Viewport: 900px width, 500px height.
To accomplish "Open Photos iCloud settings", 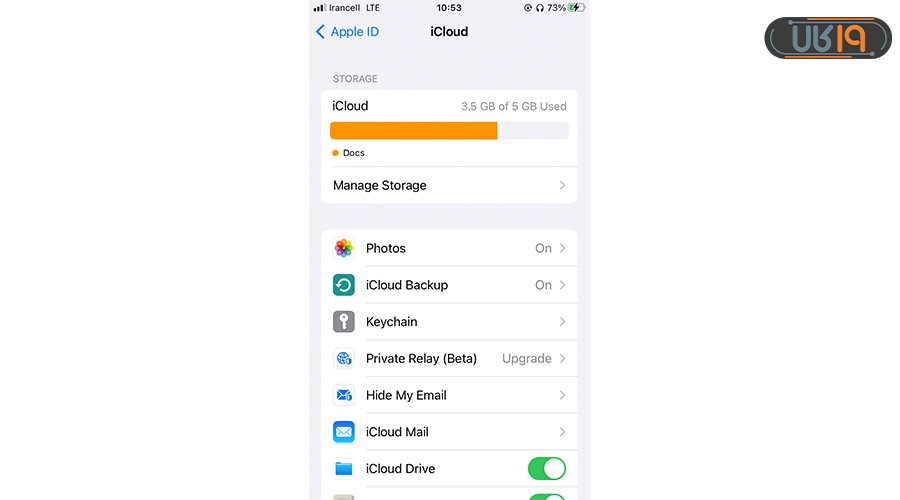I will [449, 248].
